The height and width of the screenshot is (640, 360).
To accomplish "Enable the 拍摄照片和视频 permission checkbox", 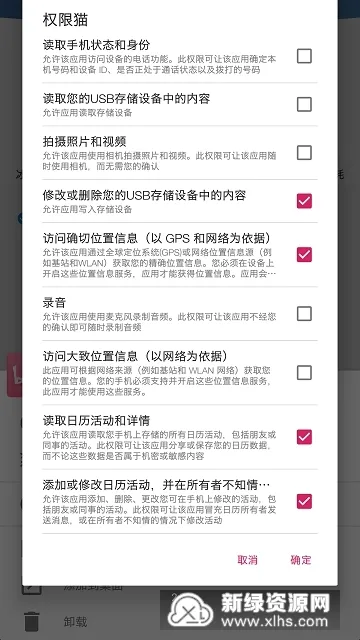I will [x=304, y=153].
